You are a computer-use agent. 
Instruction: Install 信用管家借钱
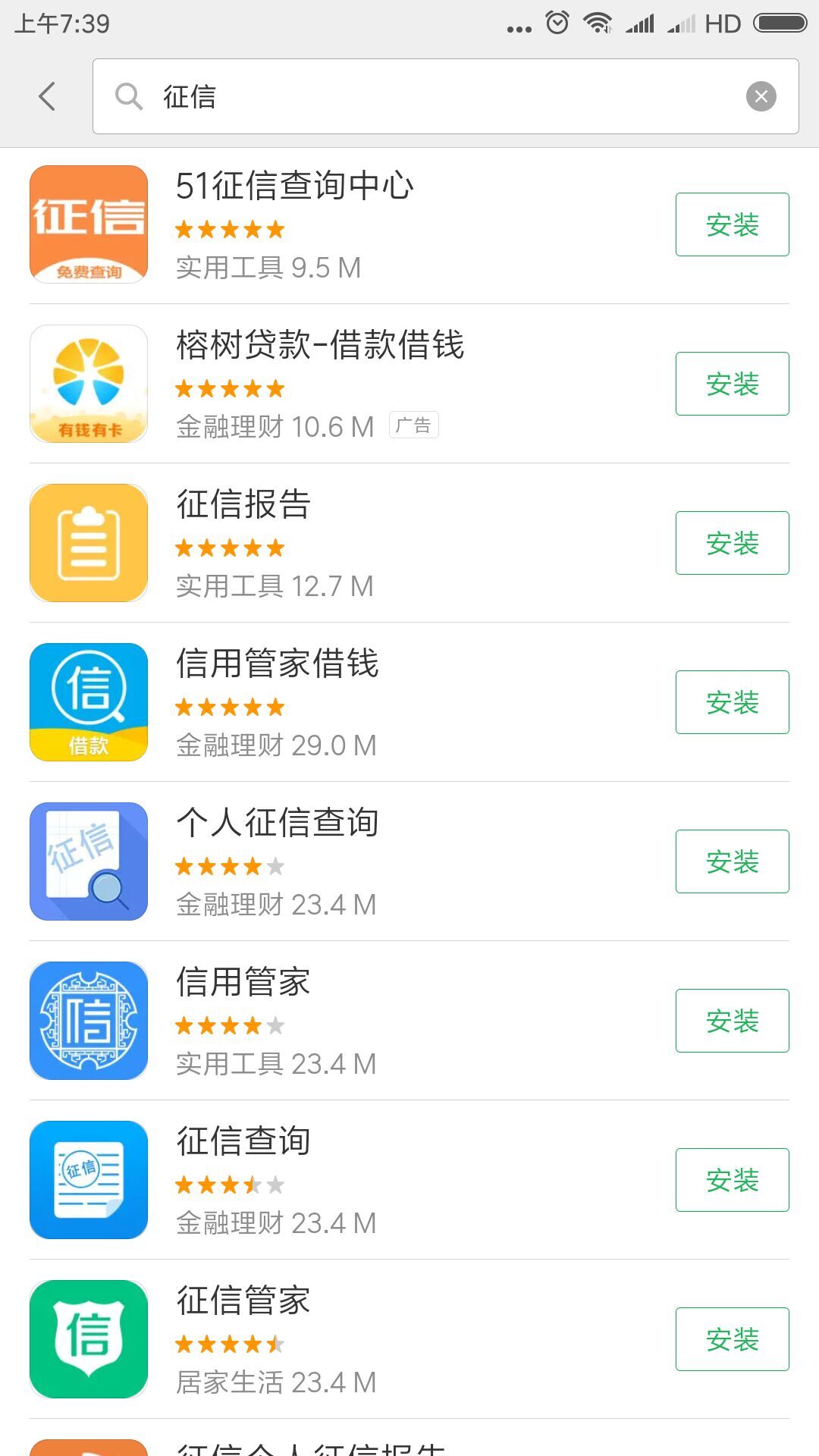(732, 702)
